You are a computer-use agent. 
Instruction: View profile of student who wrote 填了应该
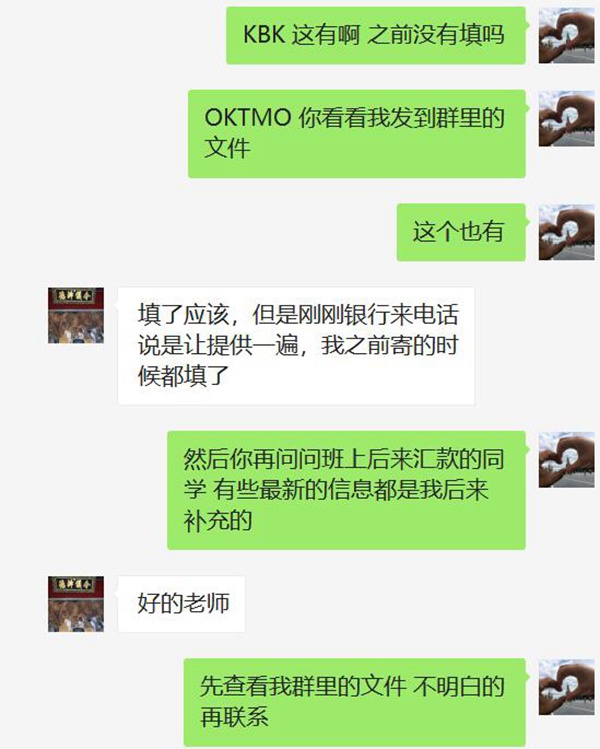coord(76,315)
